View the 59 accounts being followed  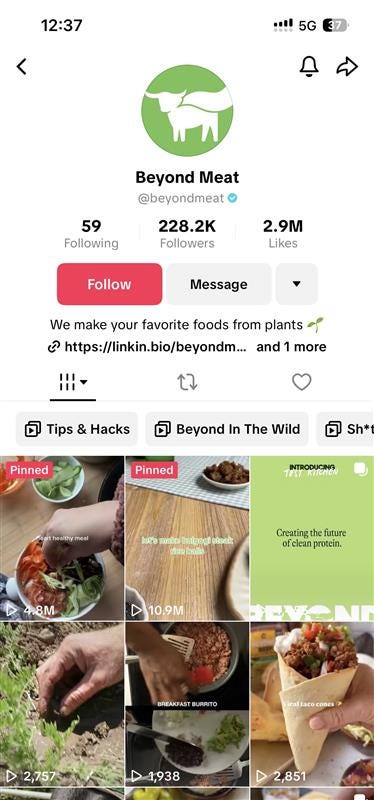(x=91, y=234)
